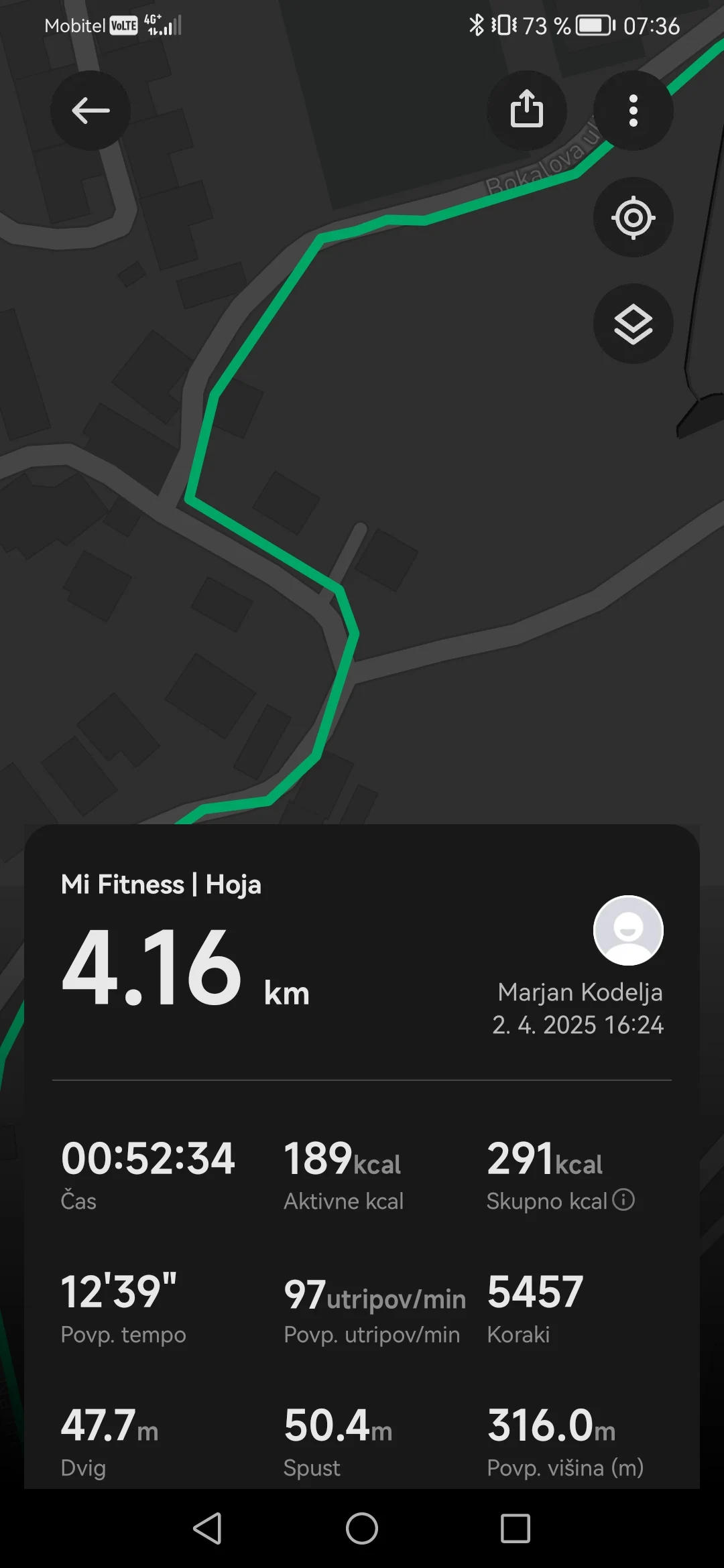
Task: Share this walking workout
Action: [526, 109]
